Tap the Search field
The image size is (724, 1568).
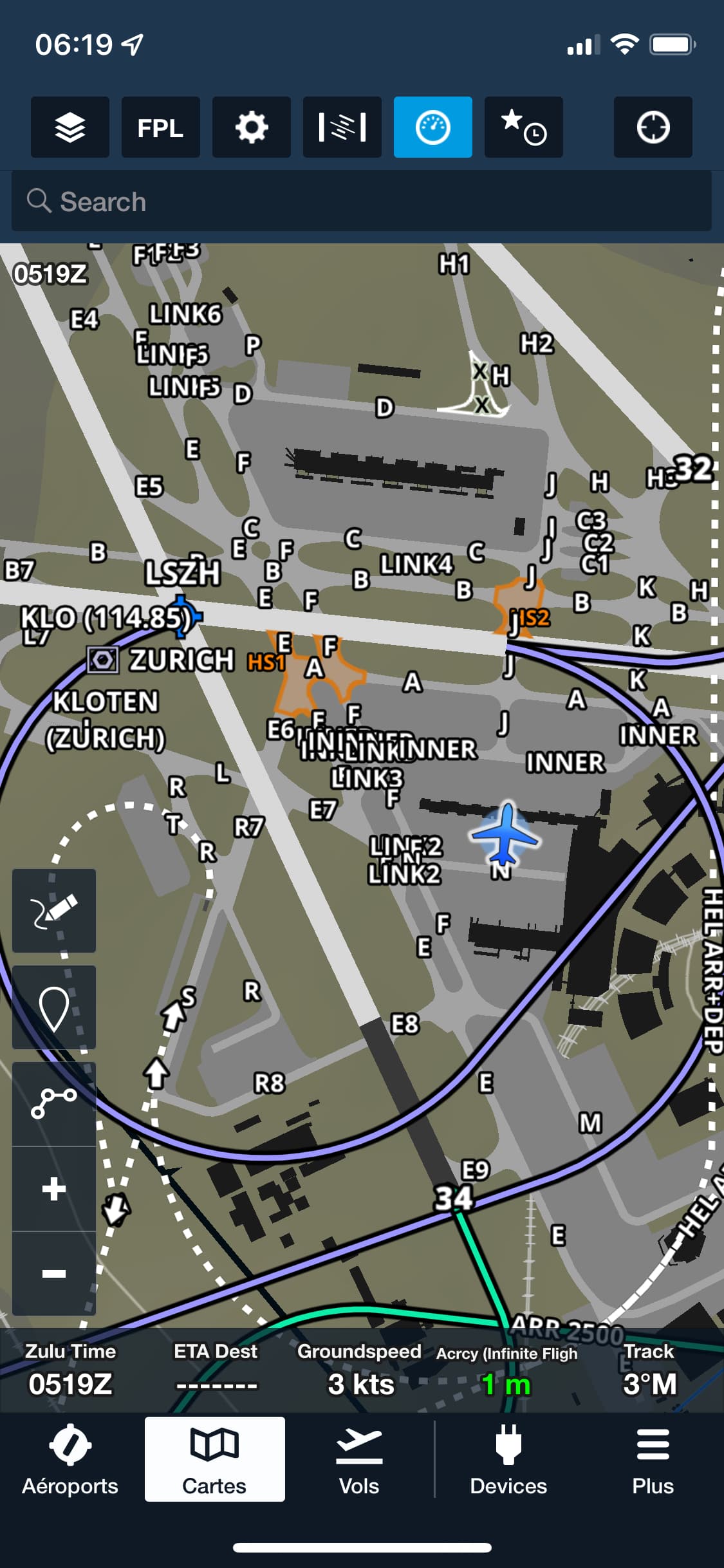coord(362,201)
